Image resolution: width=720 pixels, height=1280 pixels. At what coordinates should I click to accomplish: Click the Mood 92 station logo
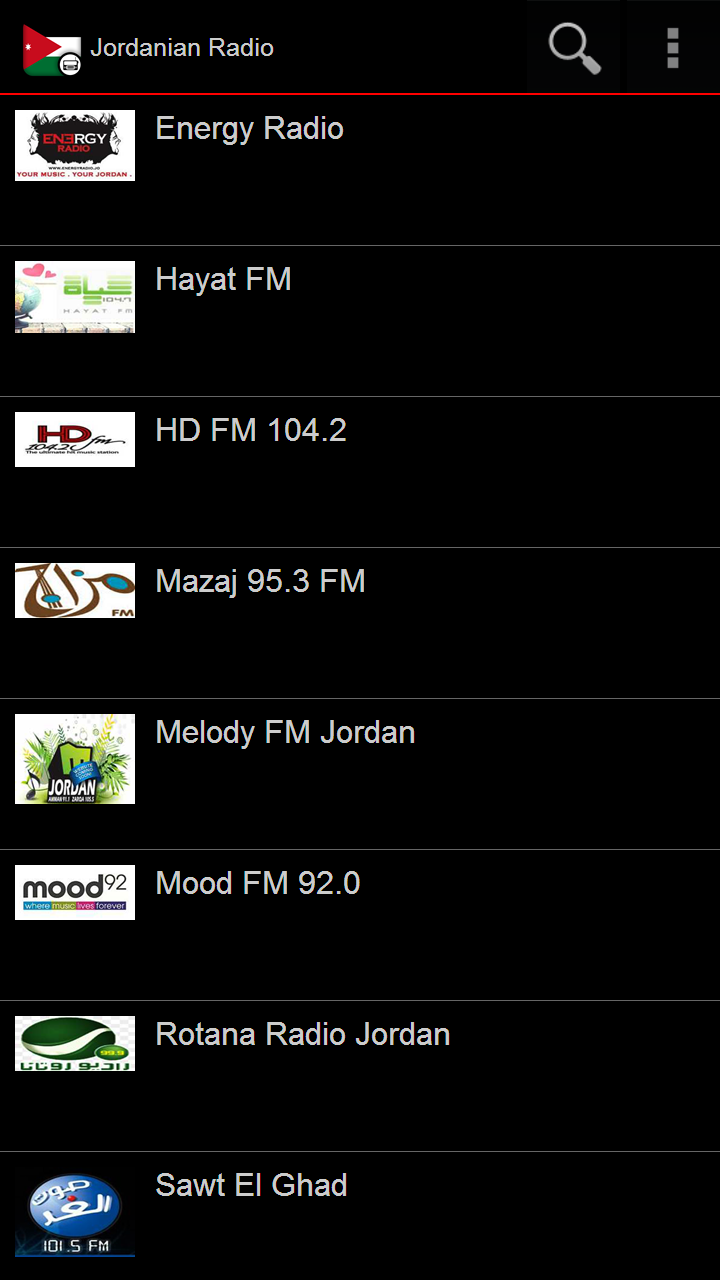tap(74, 892)
